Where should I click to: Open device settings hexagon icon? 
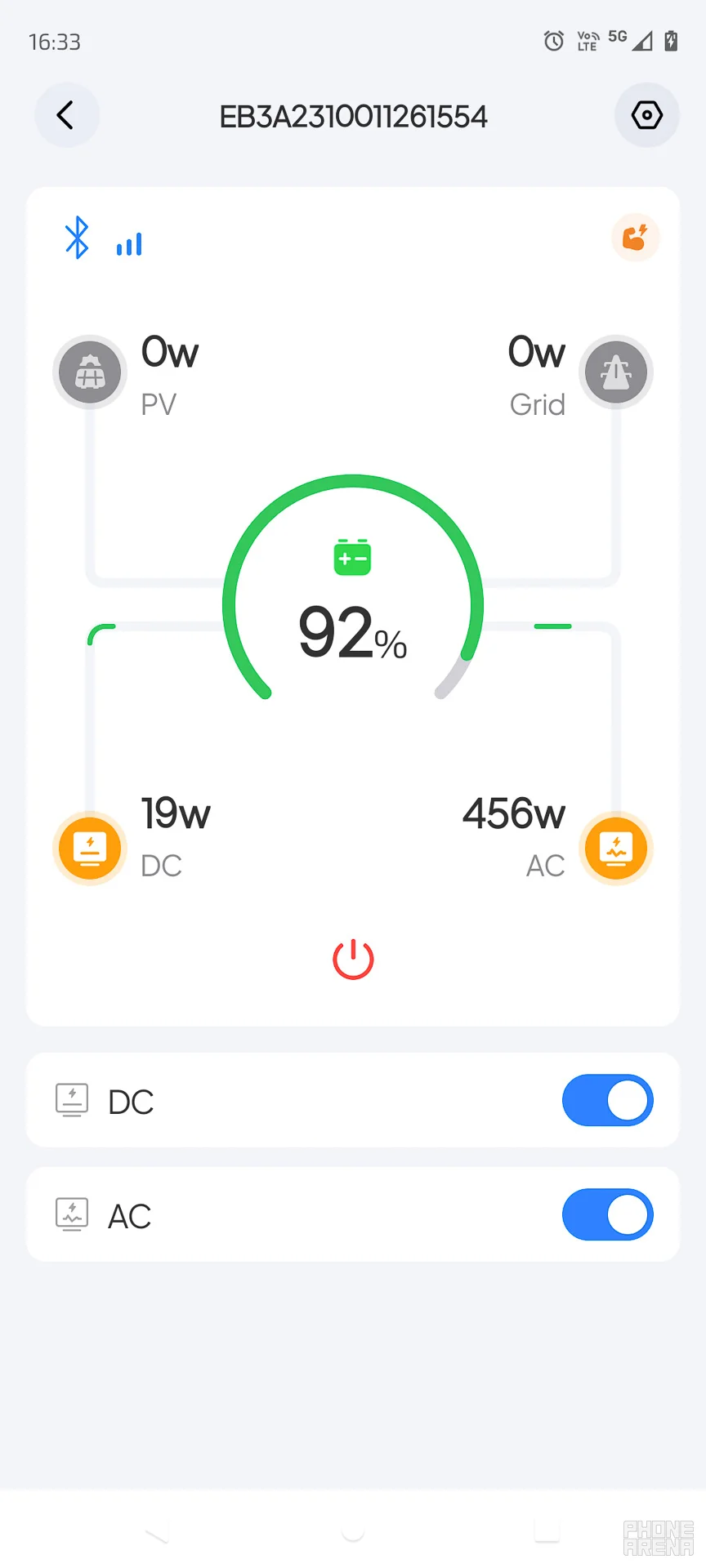point(646,115)
